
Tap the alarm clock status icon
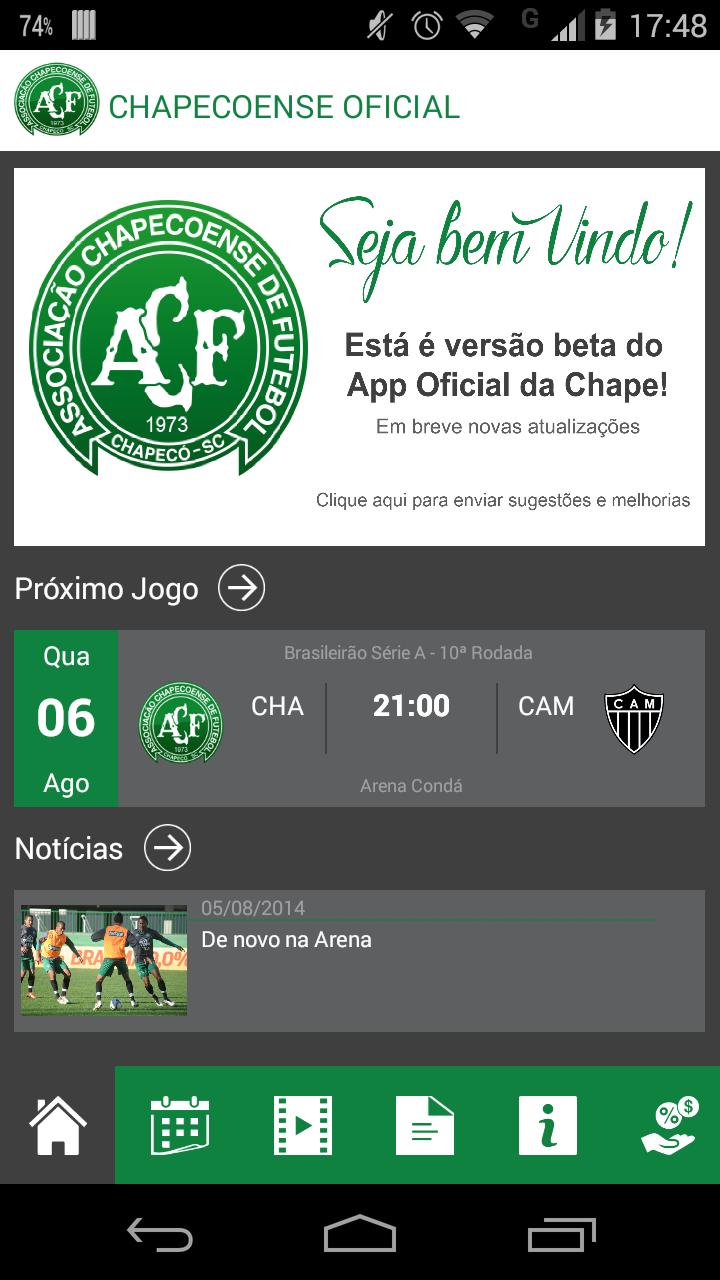point(421,26)
